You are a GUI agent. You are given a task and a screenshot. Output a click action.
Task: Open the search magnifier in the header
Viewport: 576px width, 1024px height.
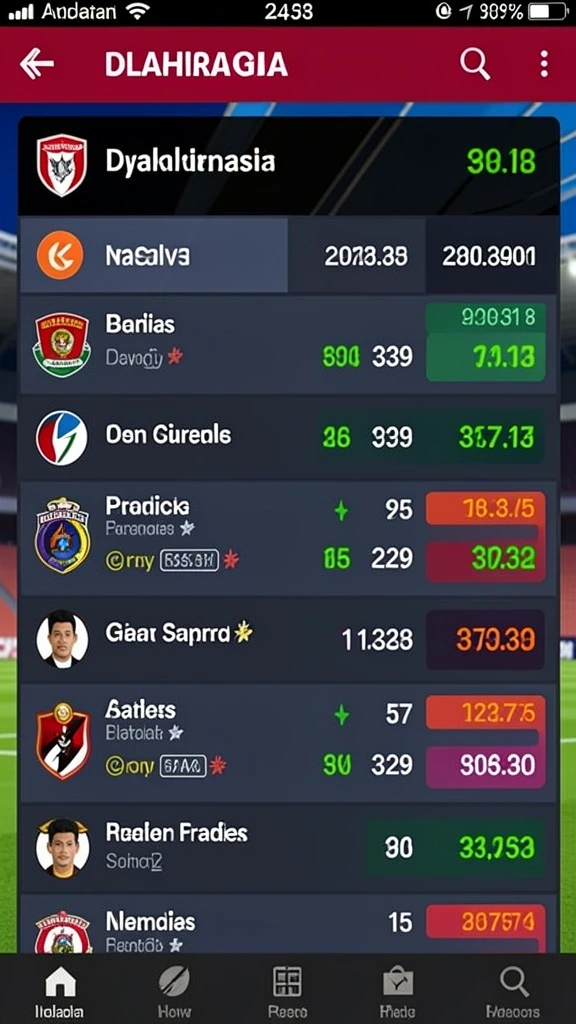point(475,64)
